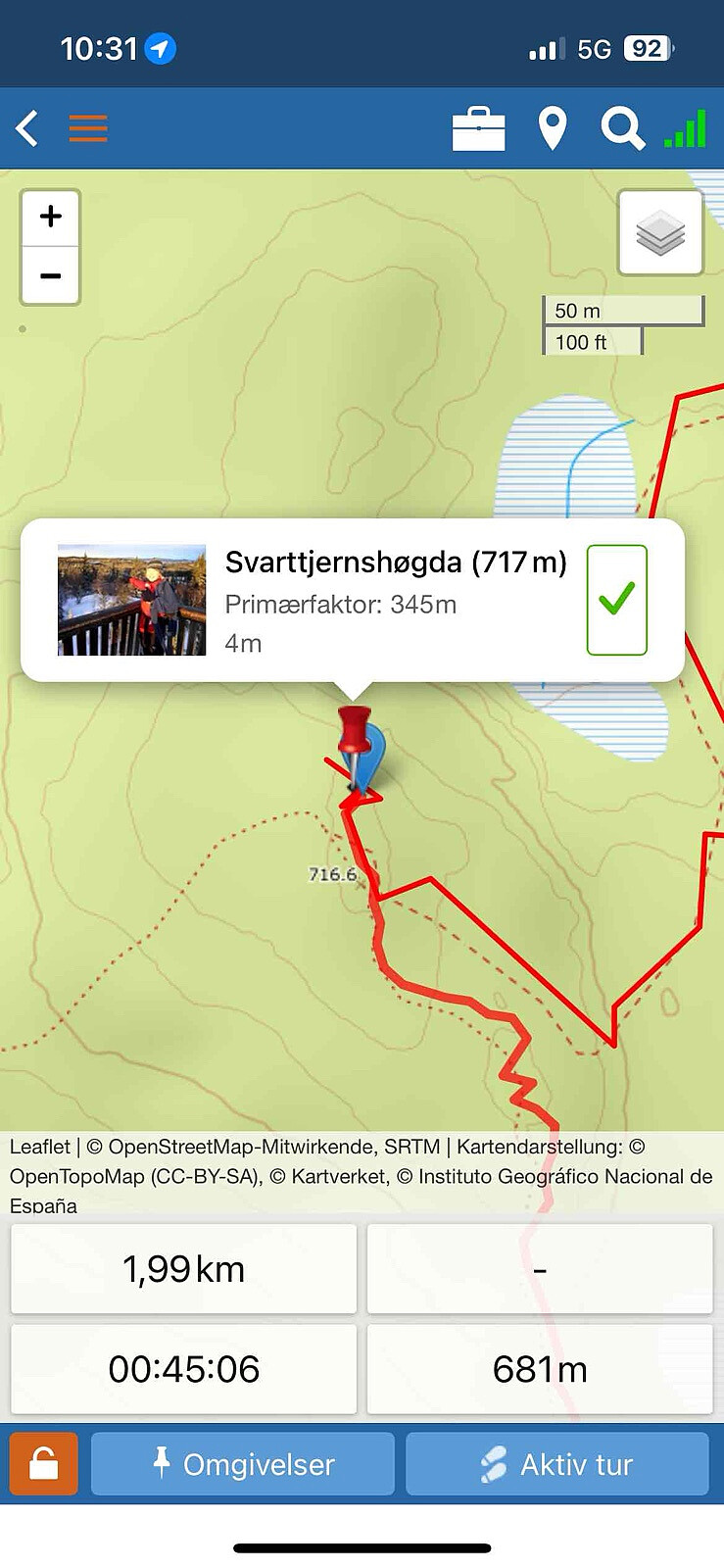Tap the red pushpin marker on map

click(354, 735)
